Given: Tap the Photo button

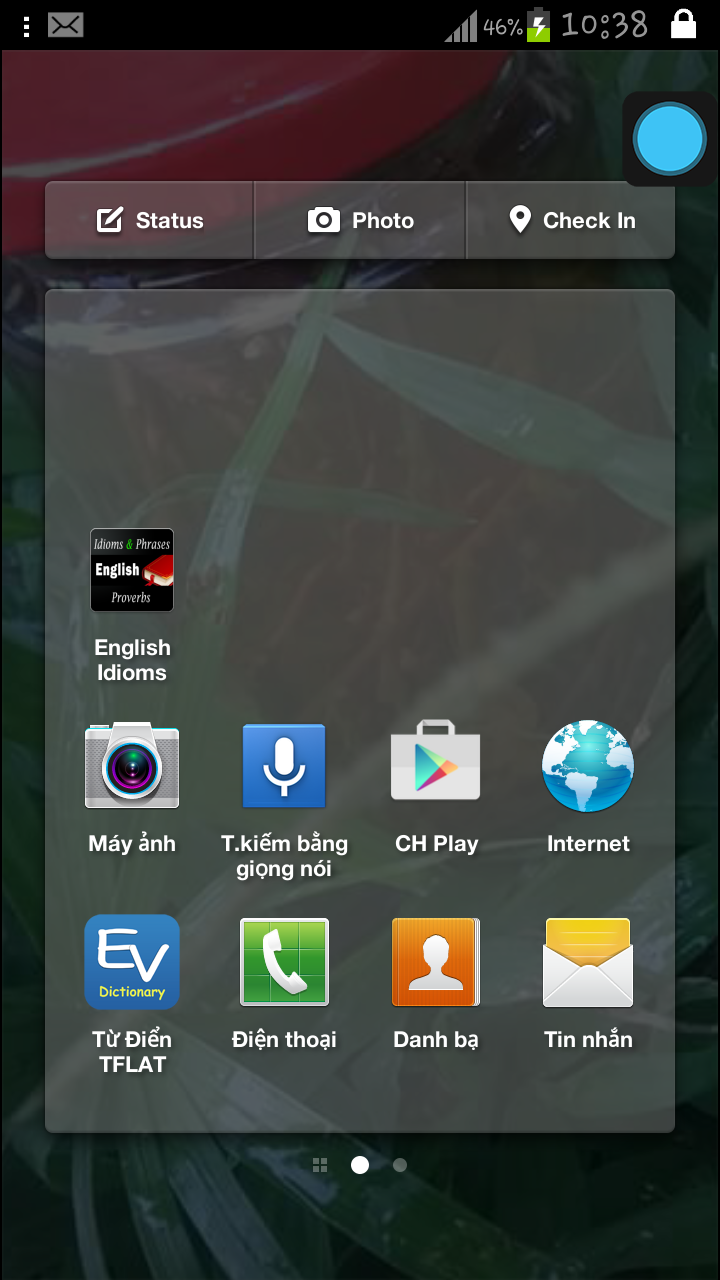Looking at the screenshot, I should tap(360, 220).
